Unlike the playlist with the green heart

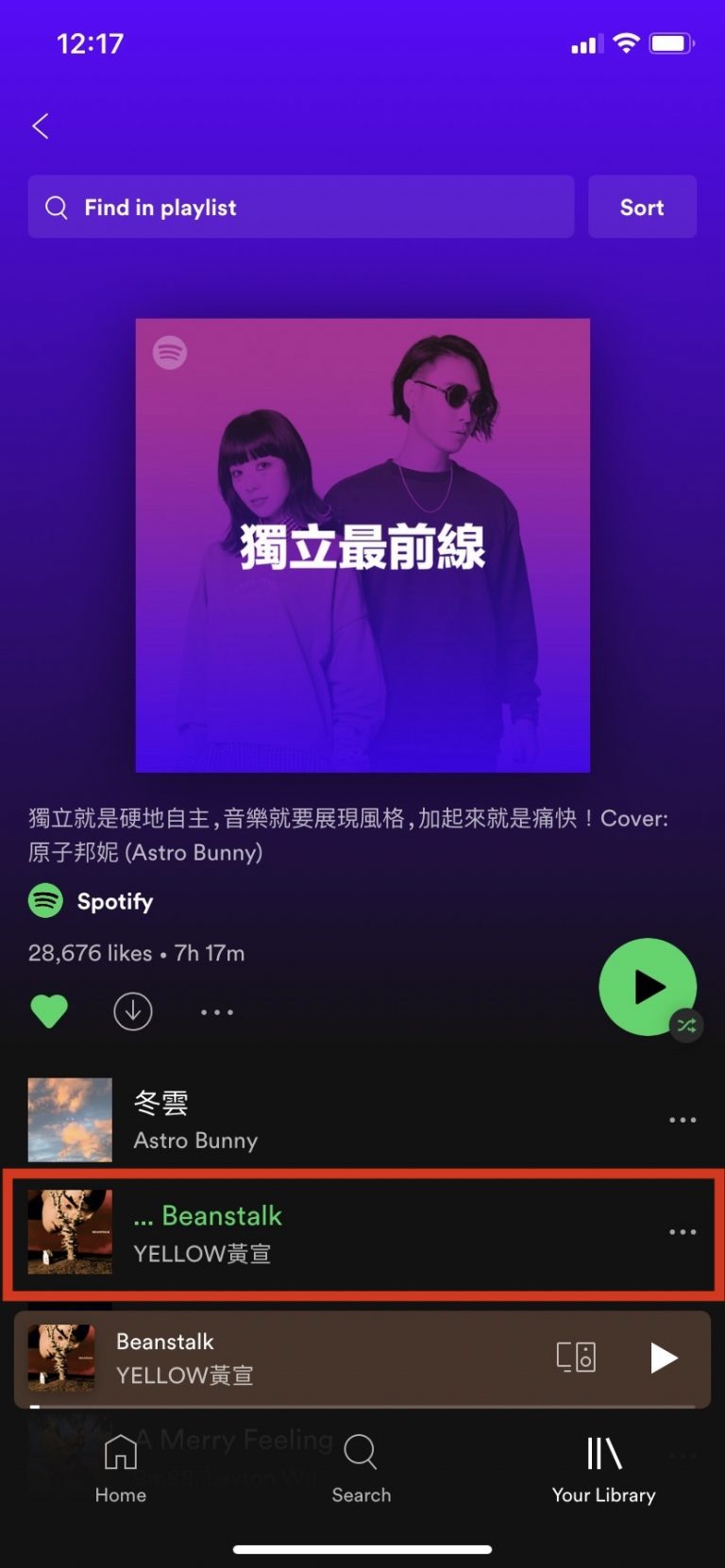[x=49, y=1011]
